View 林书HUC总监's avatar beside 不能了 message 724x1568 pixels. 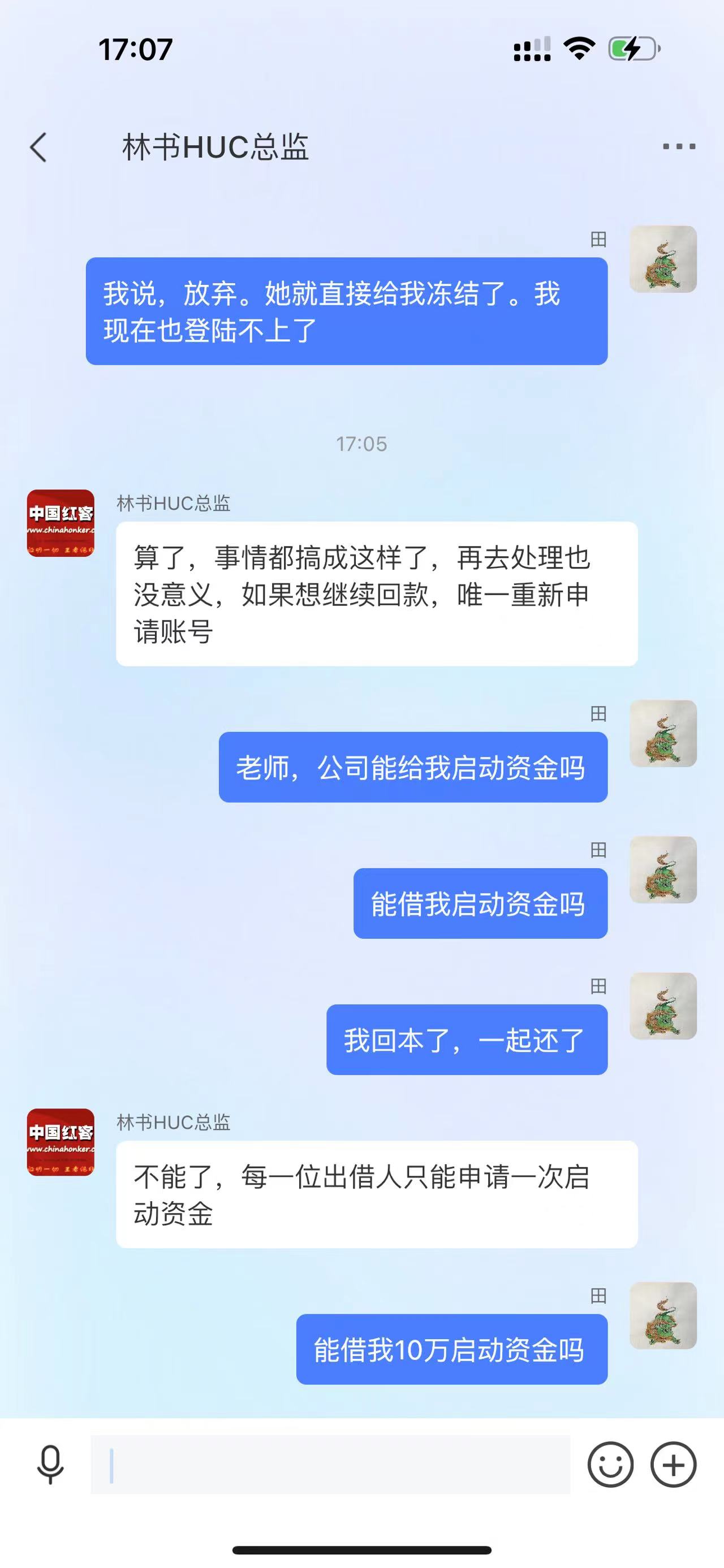[61, 1142]
